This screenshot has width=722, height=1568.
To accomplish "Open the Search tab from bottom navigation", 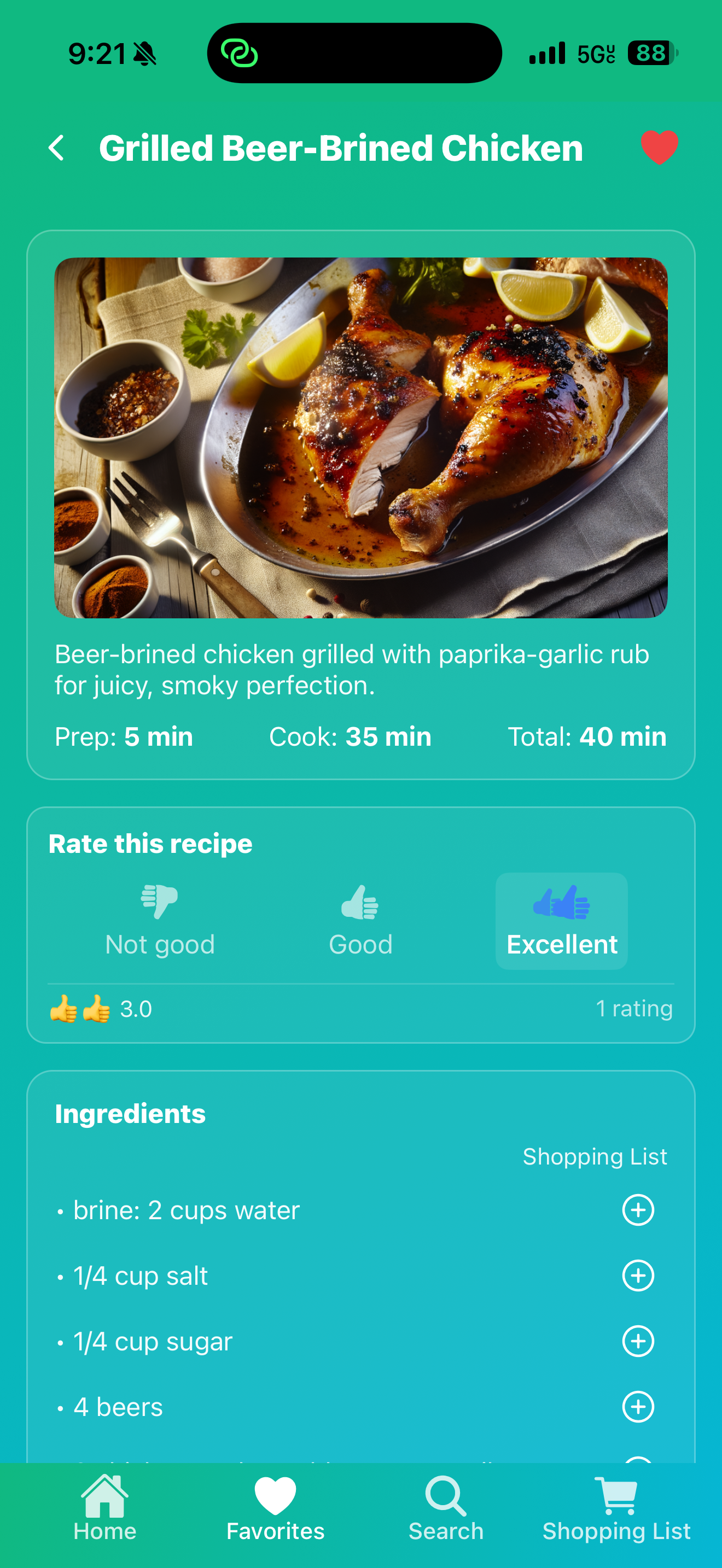I will (x=446, y=1503).
